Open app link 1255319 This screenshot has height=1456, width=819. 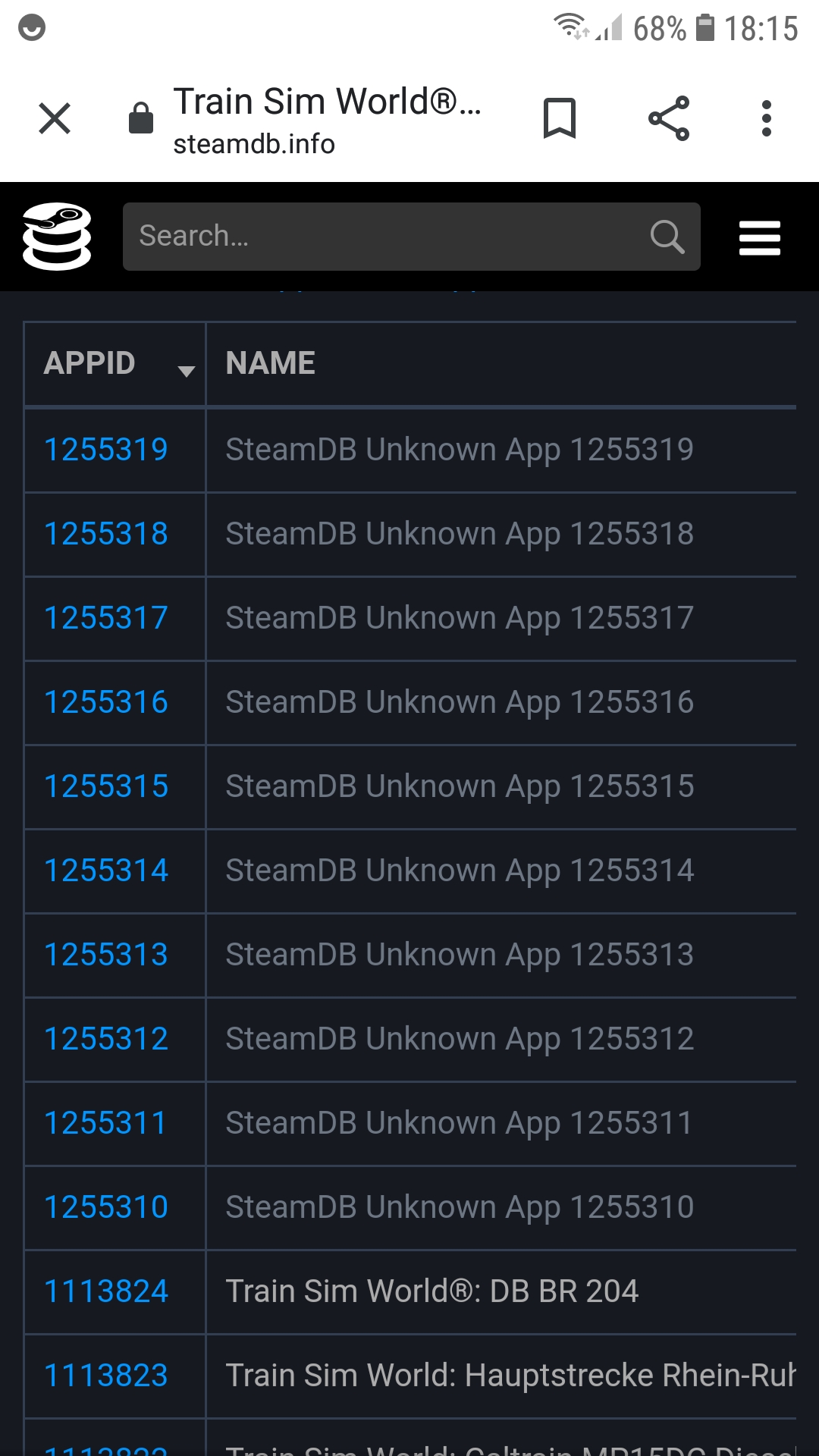[x=106, y=450]
